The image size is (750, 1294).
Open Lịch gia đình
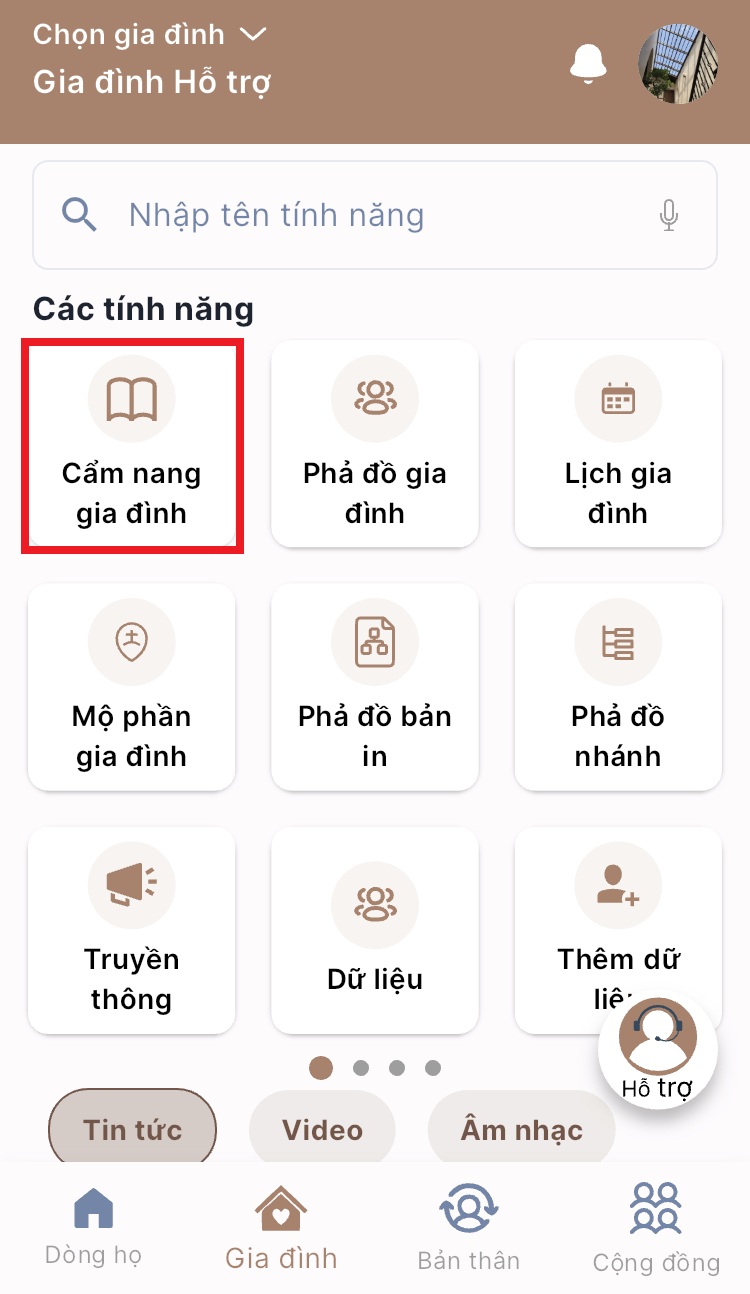click(x=618, y=445)
